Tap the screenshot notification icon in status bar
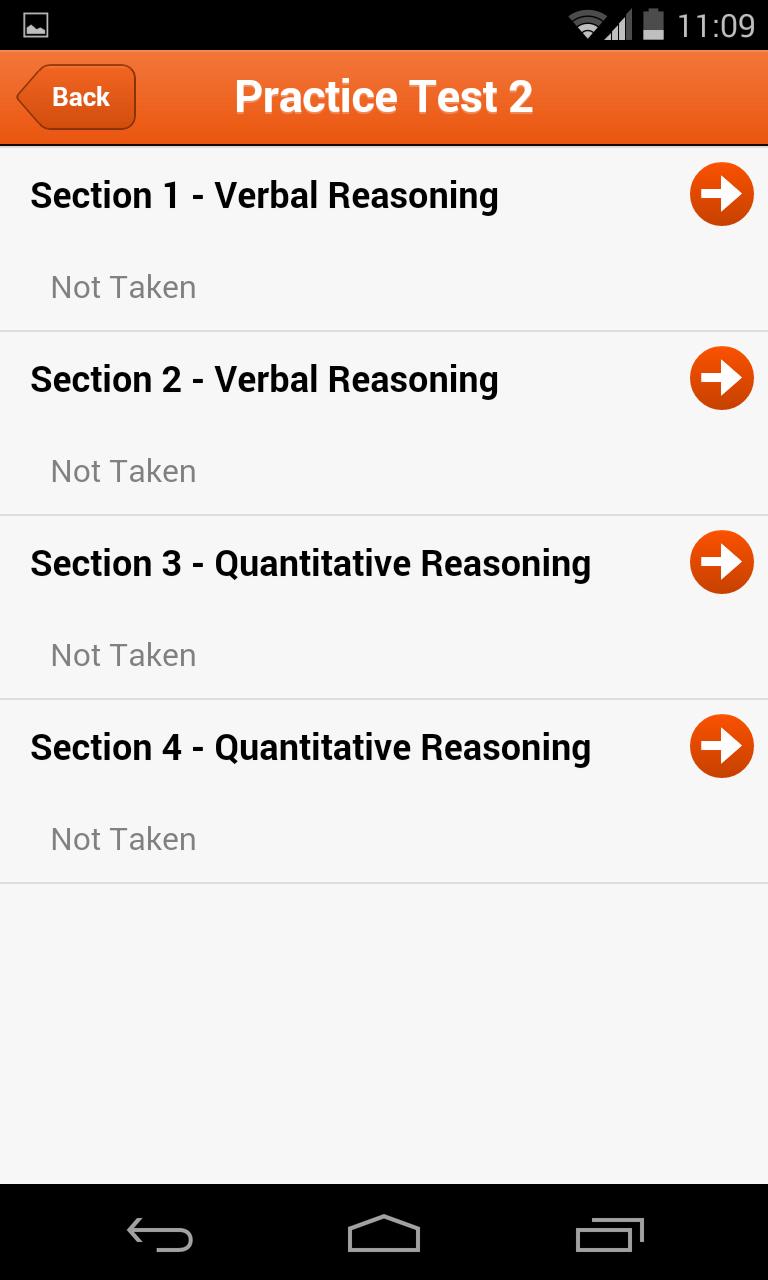This screenshot has height=1280, width=768. [x=35, y=22]
